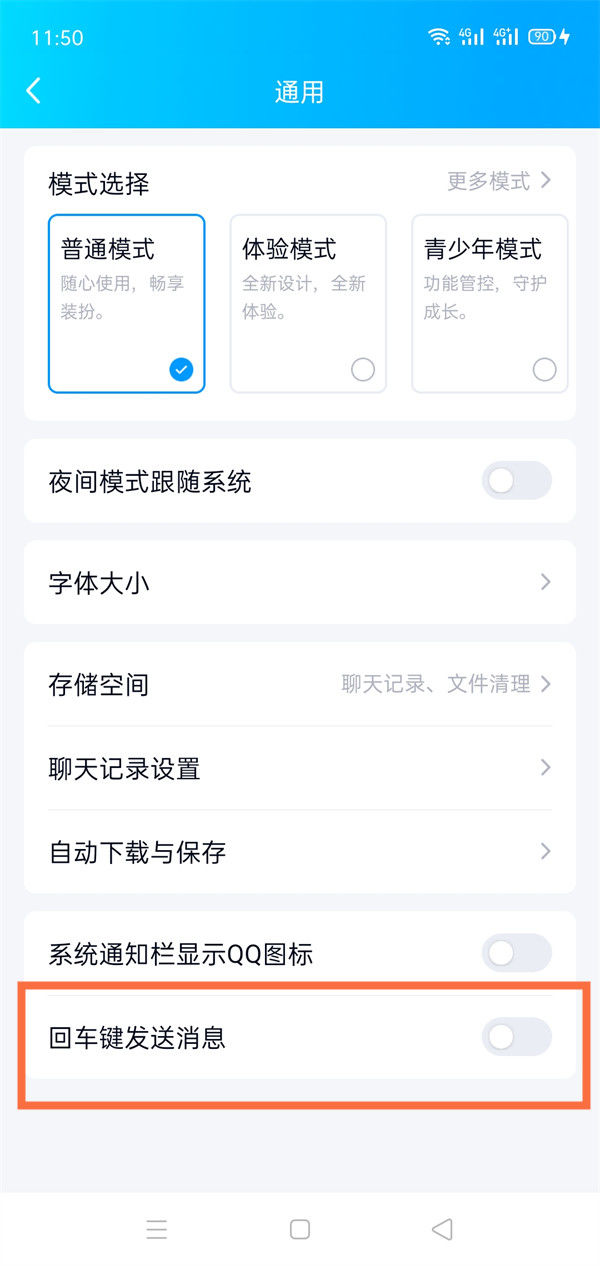This screenshot has height=1266, width=600.
Task: Tap the system home button
Action: pyautogui.click(x=300, y=1229)
